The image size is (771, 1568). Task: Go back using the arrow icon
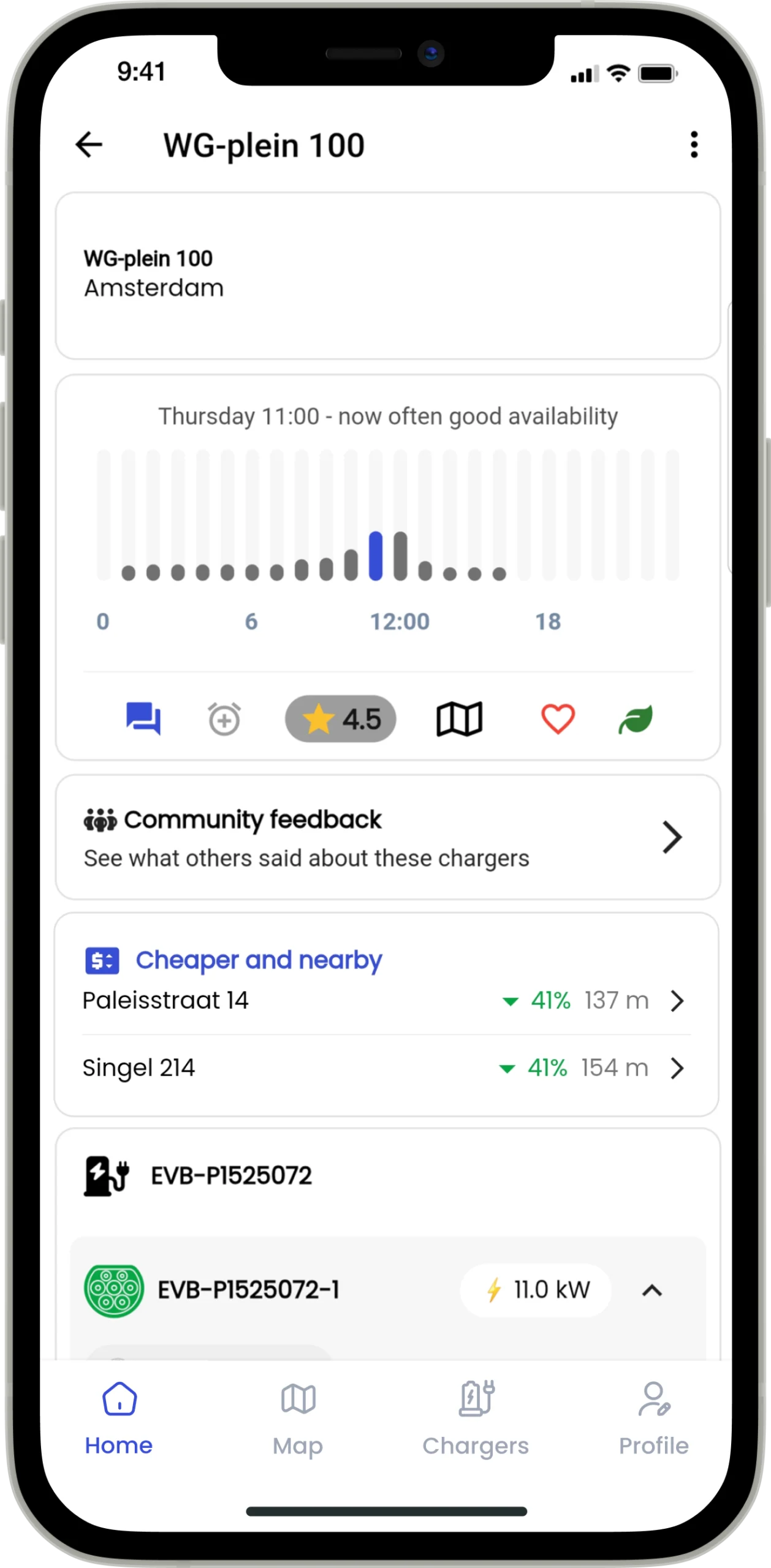89,145
